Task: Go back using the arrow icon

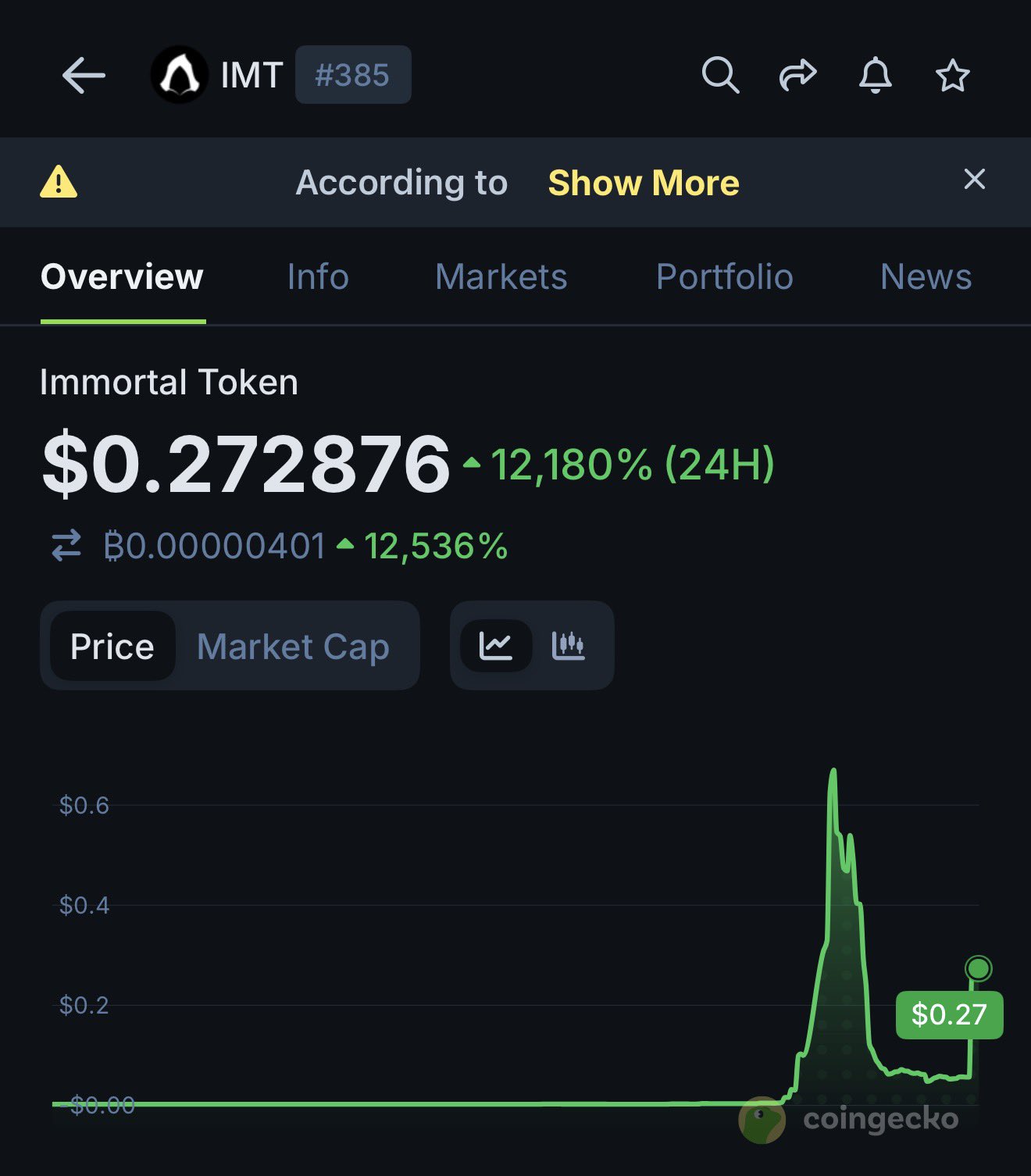Action: point(84,76)
